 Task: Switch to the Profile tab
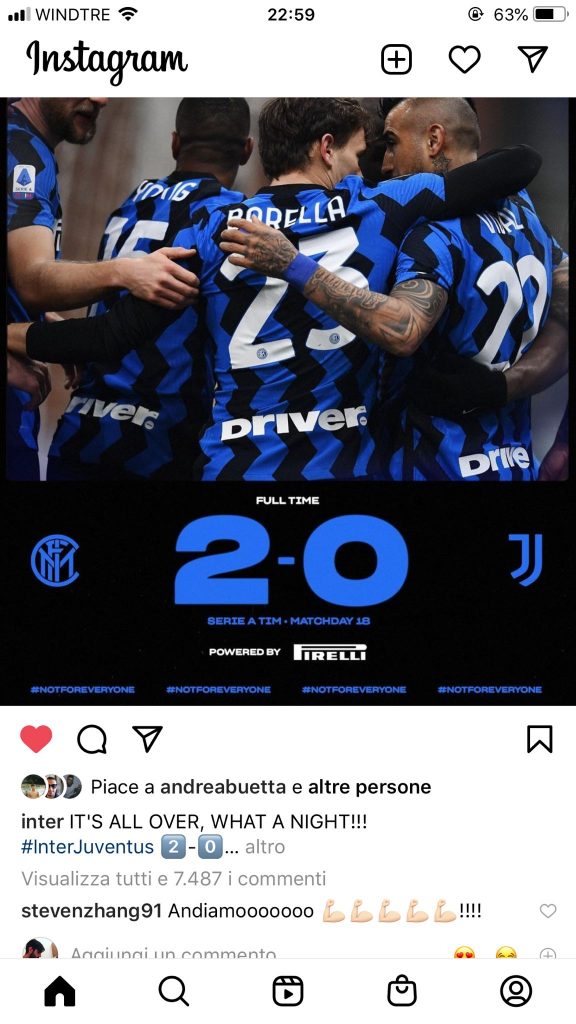pyautogui.click(x=516, y=992)
